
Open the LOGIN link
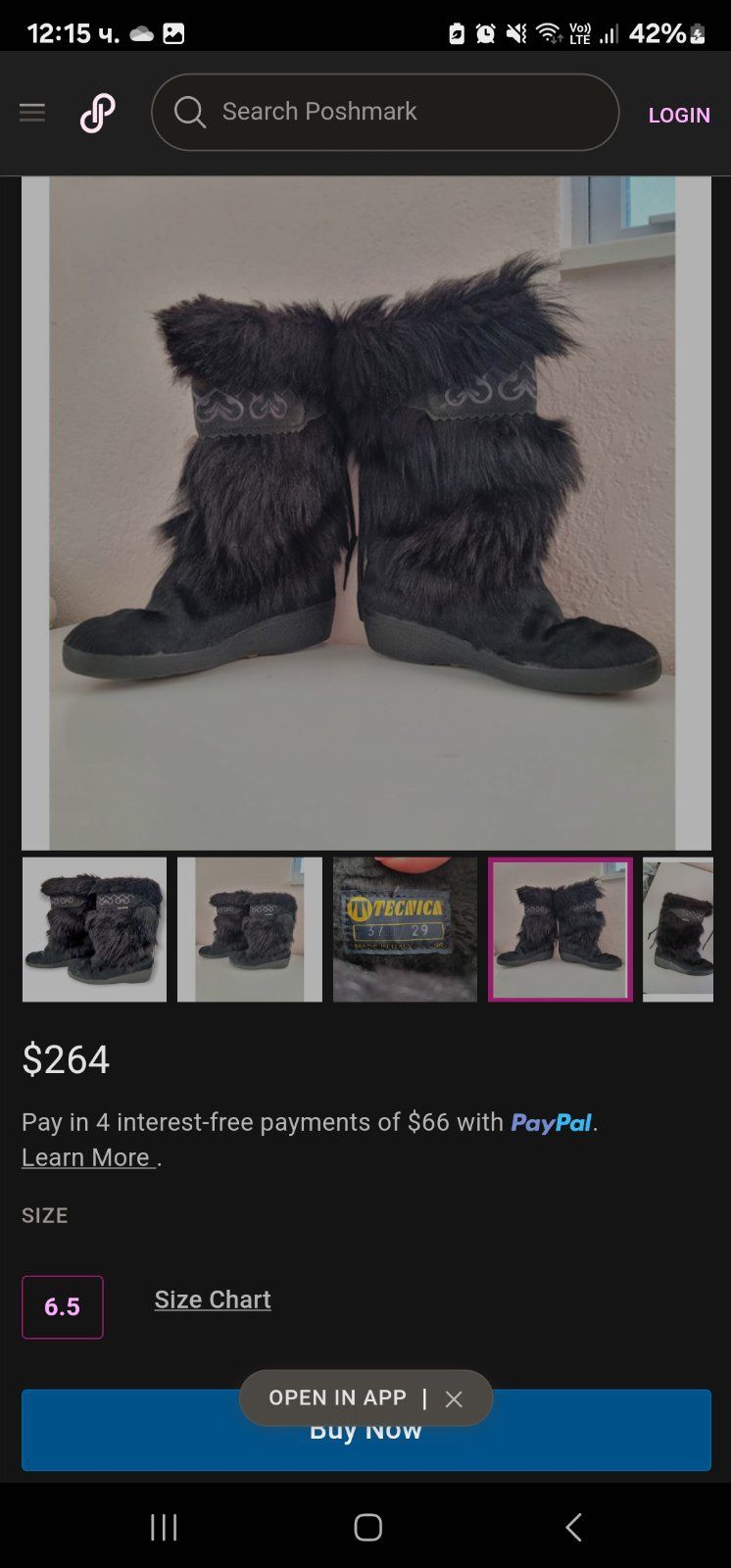click(x=678, y=115)
